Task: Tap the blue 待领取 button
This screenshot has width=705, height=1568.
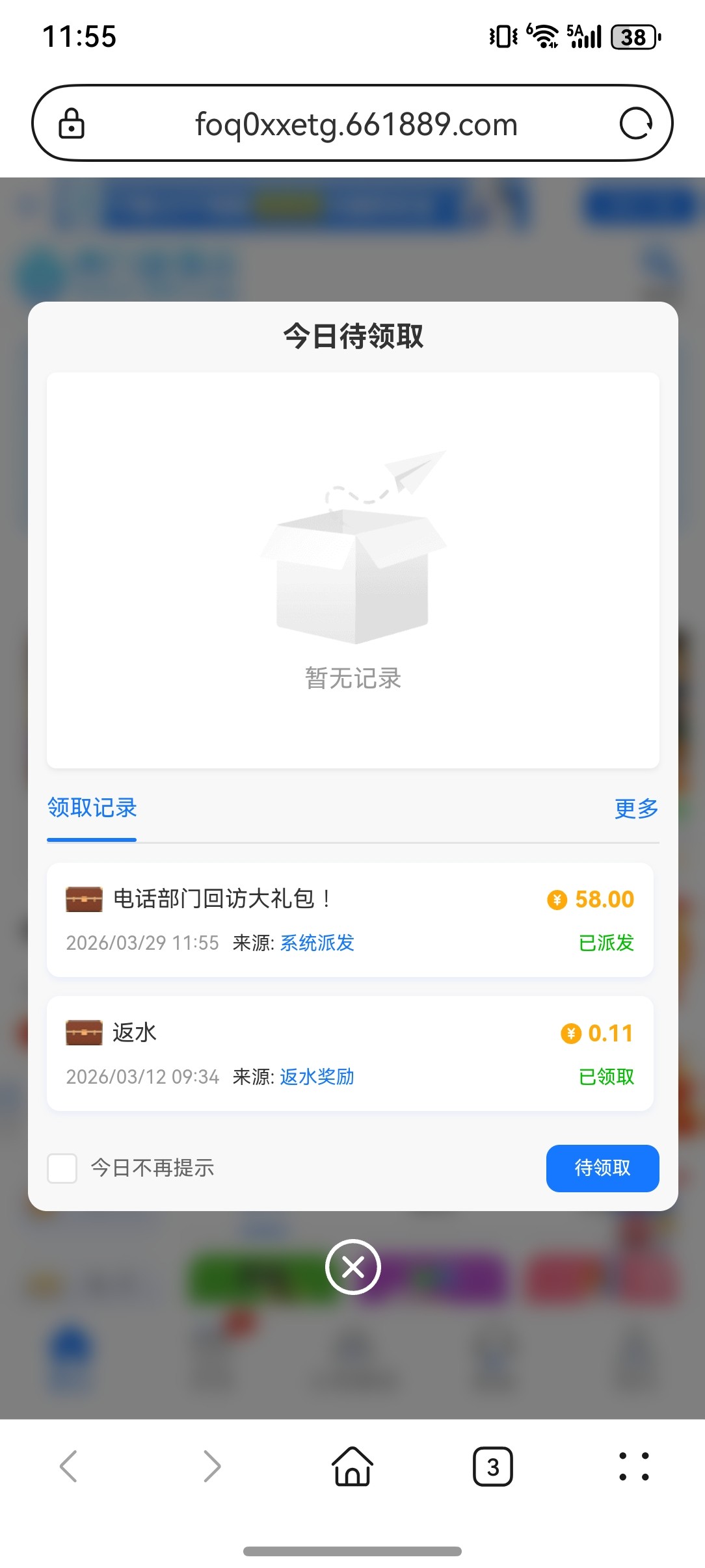Action: click(602, 1168)
